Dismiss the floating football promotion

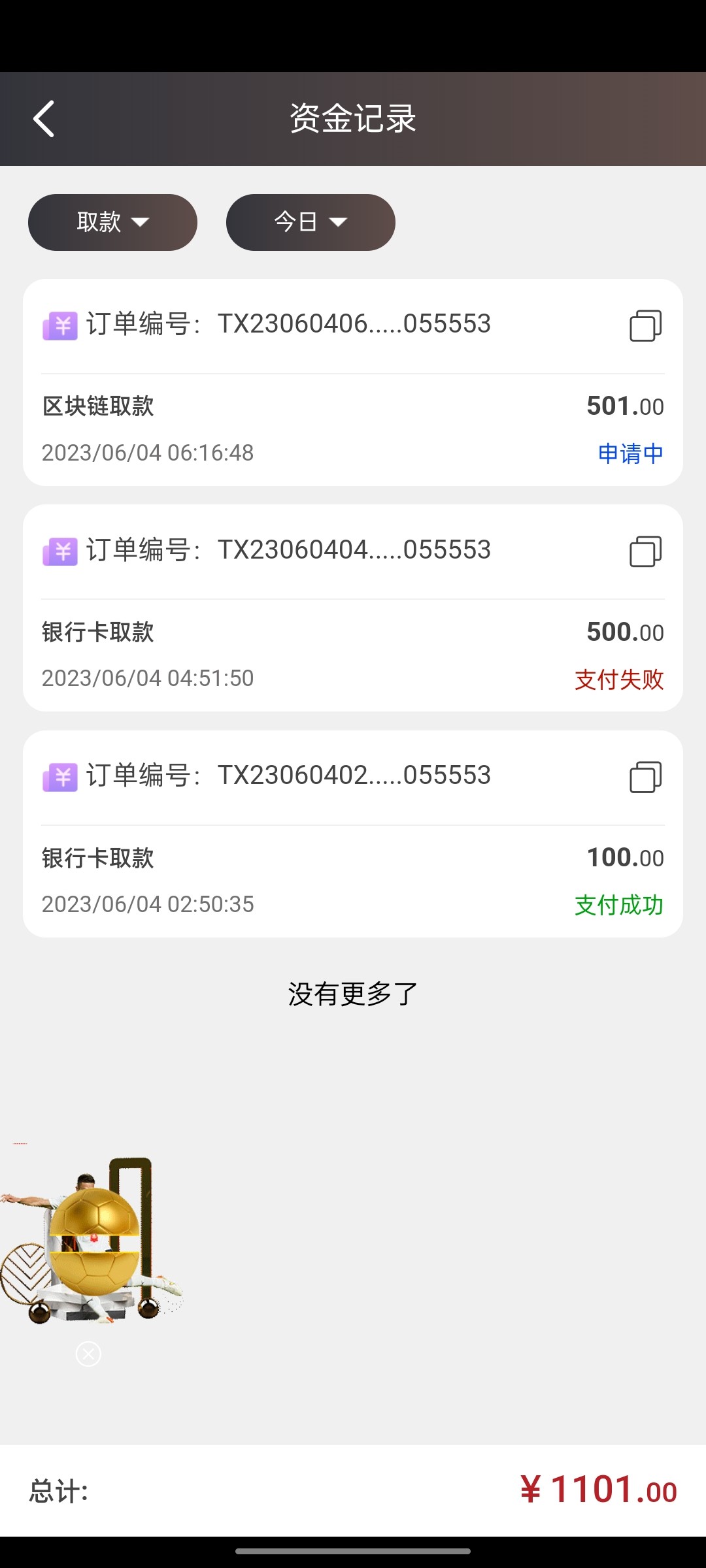88,1354
